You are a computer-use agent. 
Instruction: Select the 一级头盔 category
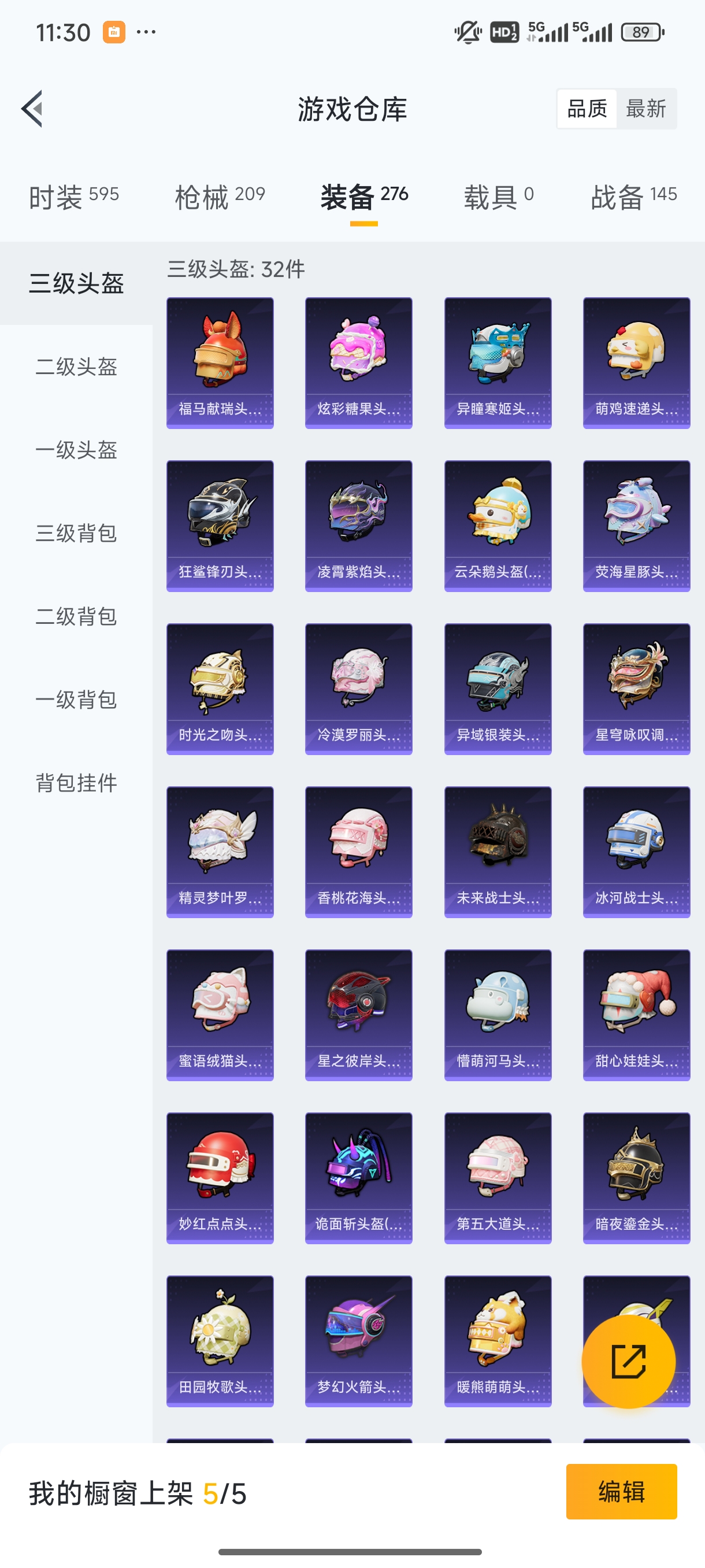pyautogui.click(x=76, y=450)
